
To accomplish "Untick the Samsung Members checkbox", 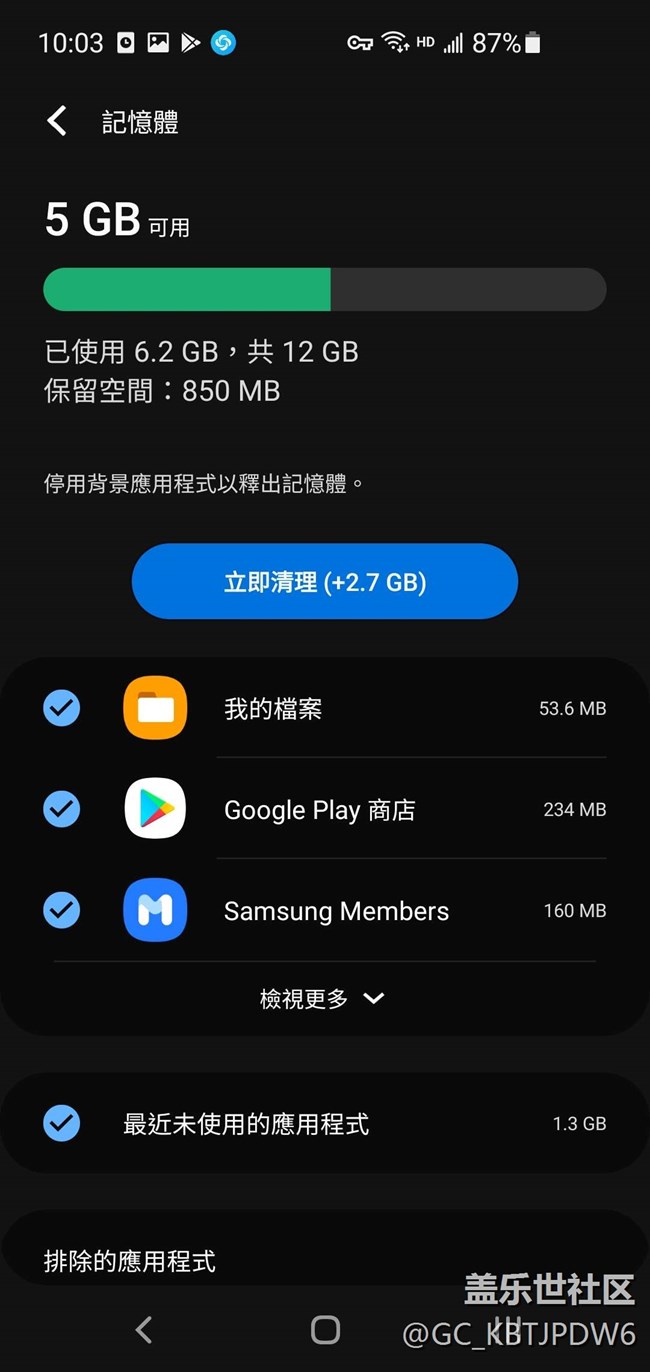I will click(62, 910).
